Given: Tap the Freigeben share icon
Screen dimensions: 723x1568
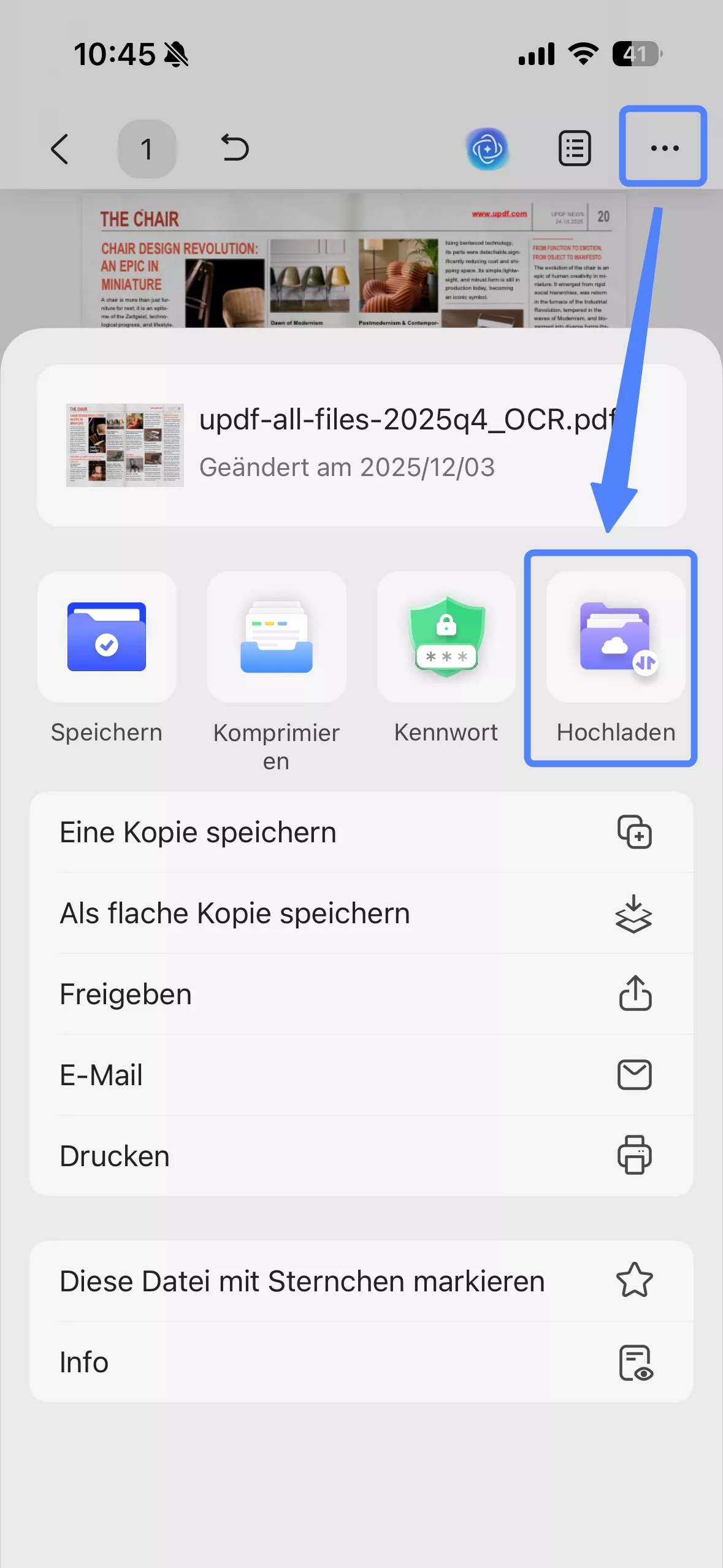Looking at the screenshot, I should point(635,993).
